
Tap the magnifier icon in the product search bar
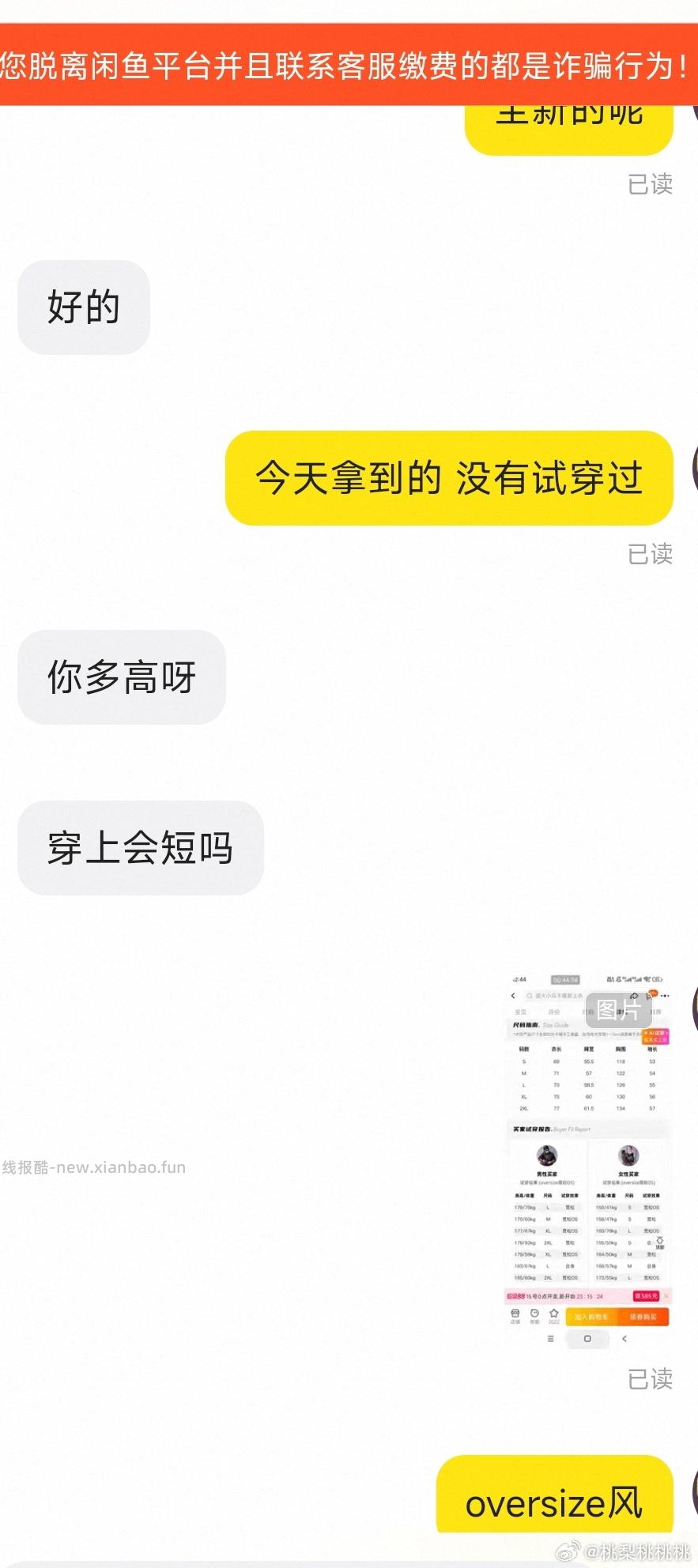pyautogui.click(x=529, y=995)
